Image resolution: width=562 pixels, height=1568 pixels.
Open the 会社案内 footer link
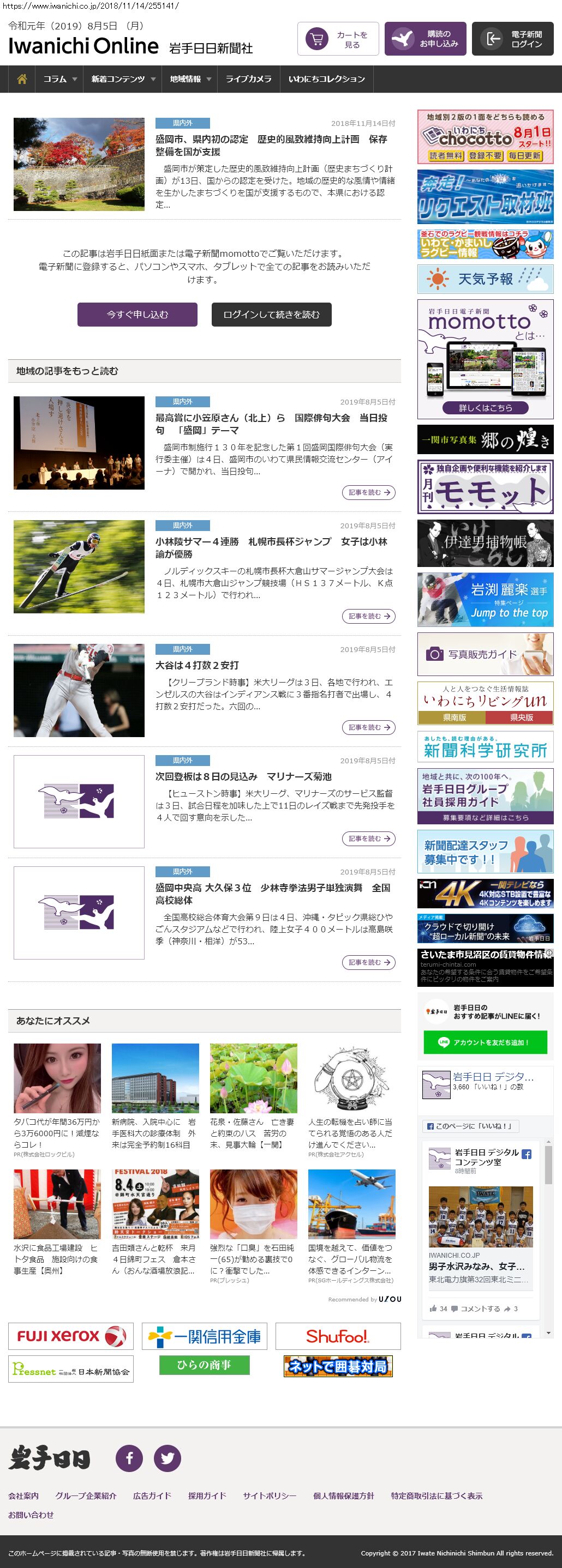point(24,1495)
